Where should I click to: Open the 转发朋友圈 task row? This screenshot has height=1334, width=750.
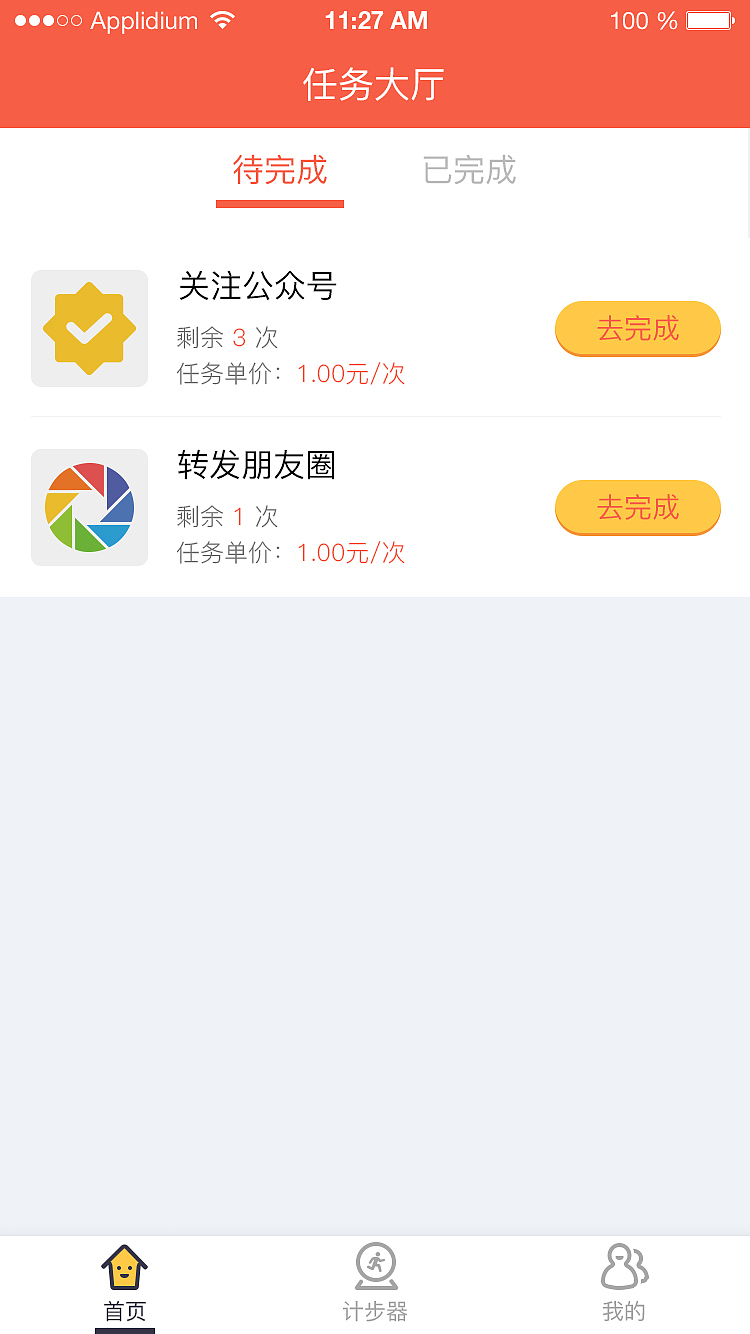coord(300,508)
